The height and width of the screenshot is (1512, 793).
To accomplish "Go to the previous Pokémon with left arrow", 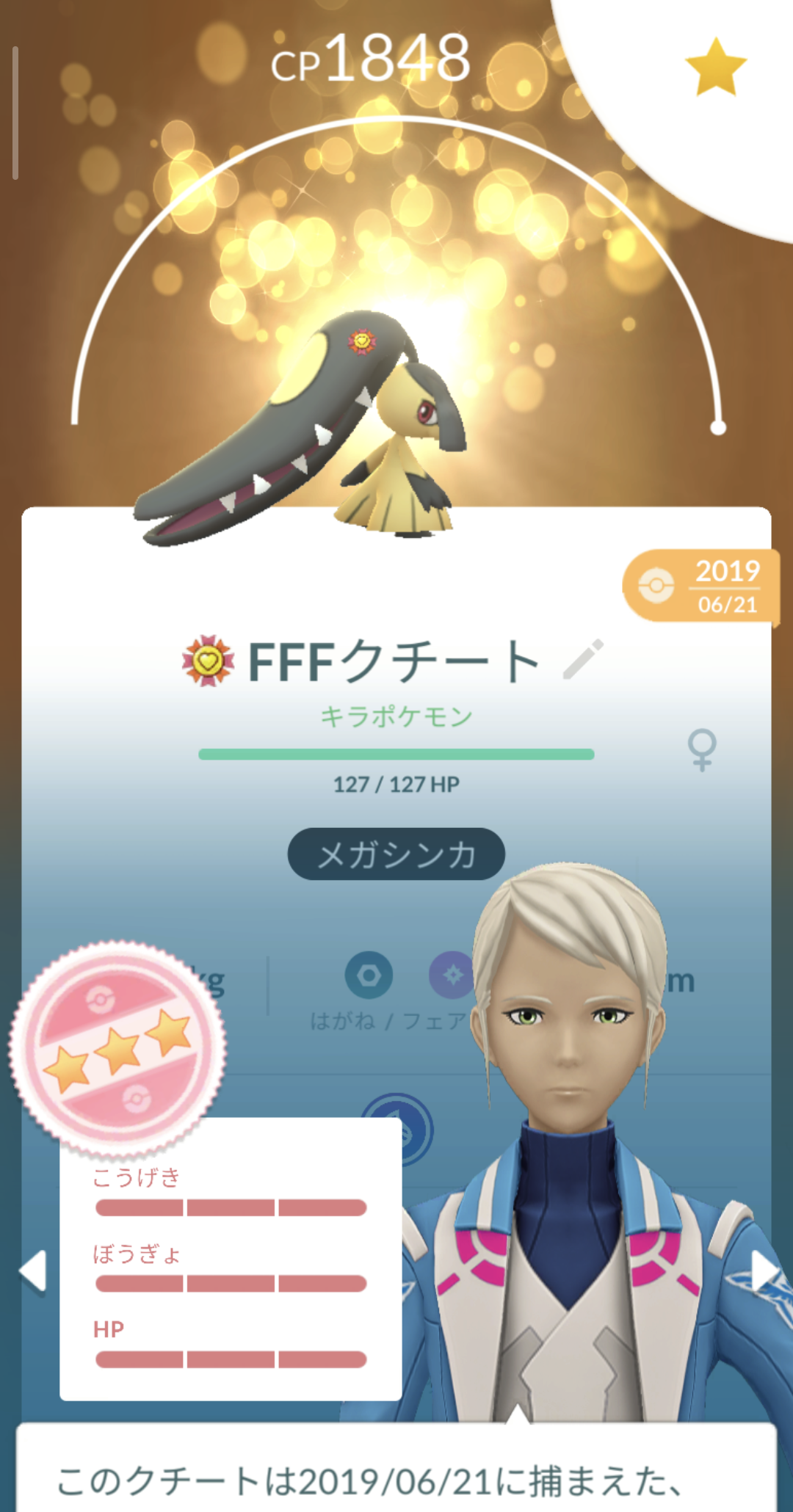I will point(33,1270).
